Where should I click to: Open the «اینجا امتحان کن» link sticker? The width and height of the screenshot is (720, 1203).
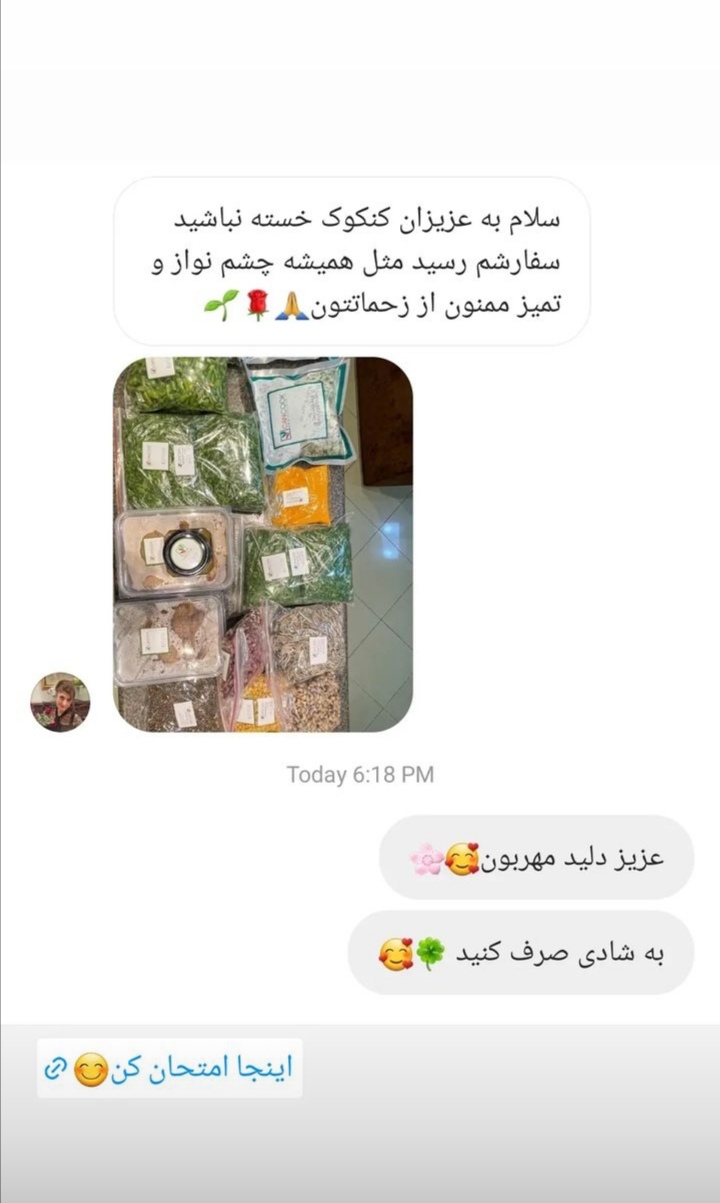pos(170,1069)
